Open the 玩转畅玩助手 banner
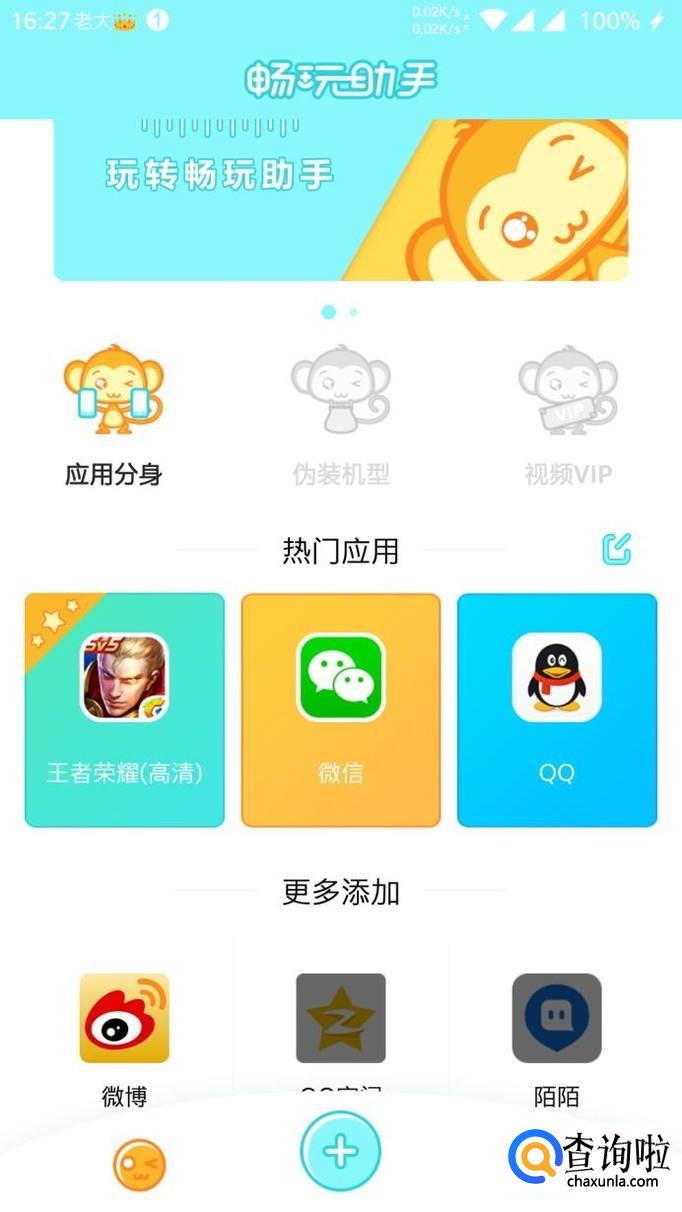The image size is (682, 1212). point(340,200)
